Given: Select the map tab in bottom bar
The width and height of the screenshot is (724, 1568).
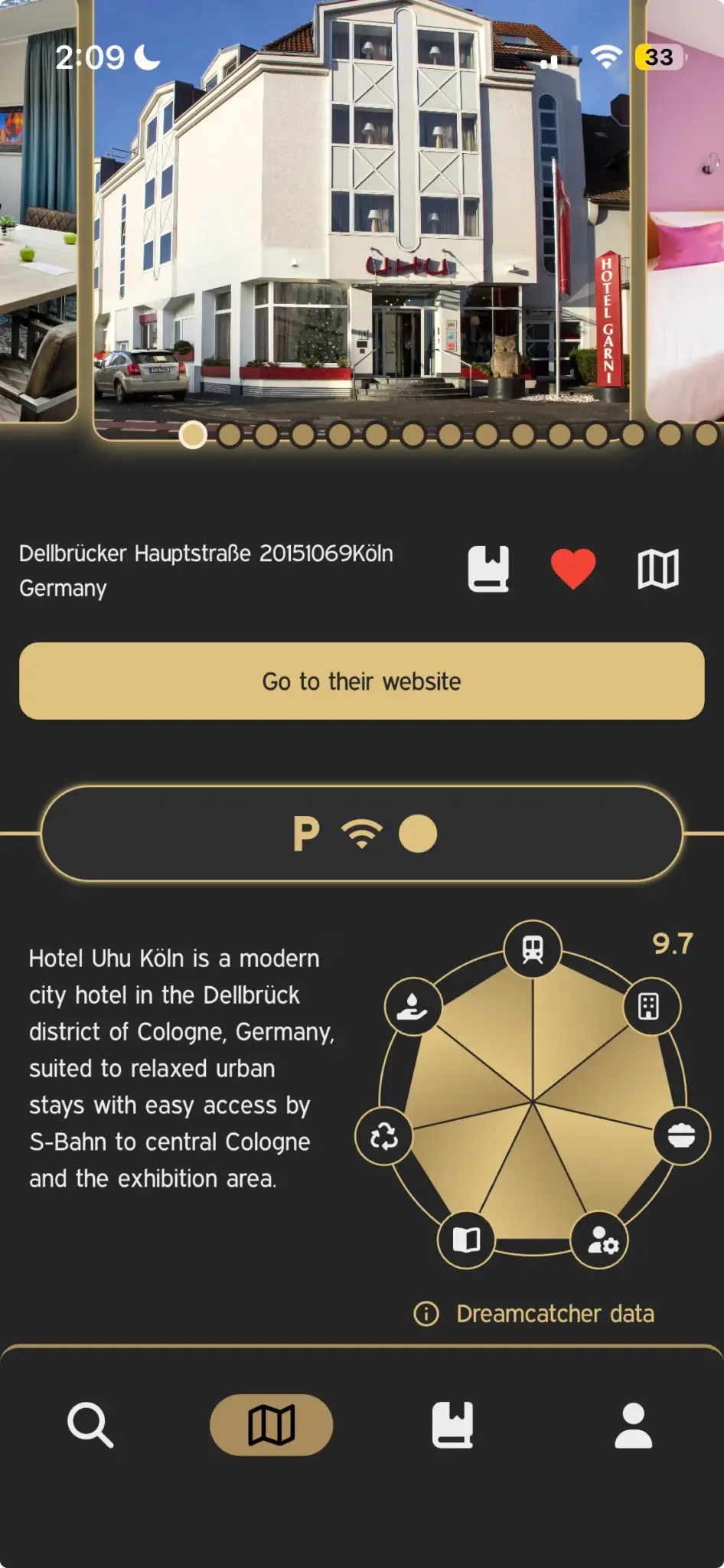Looking at the screenshot, I should click(x=271, y=1425).
